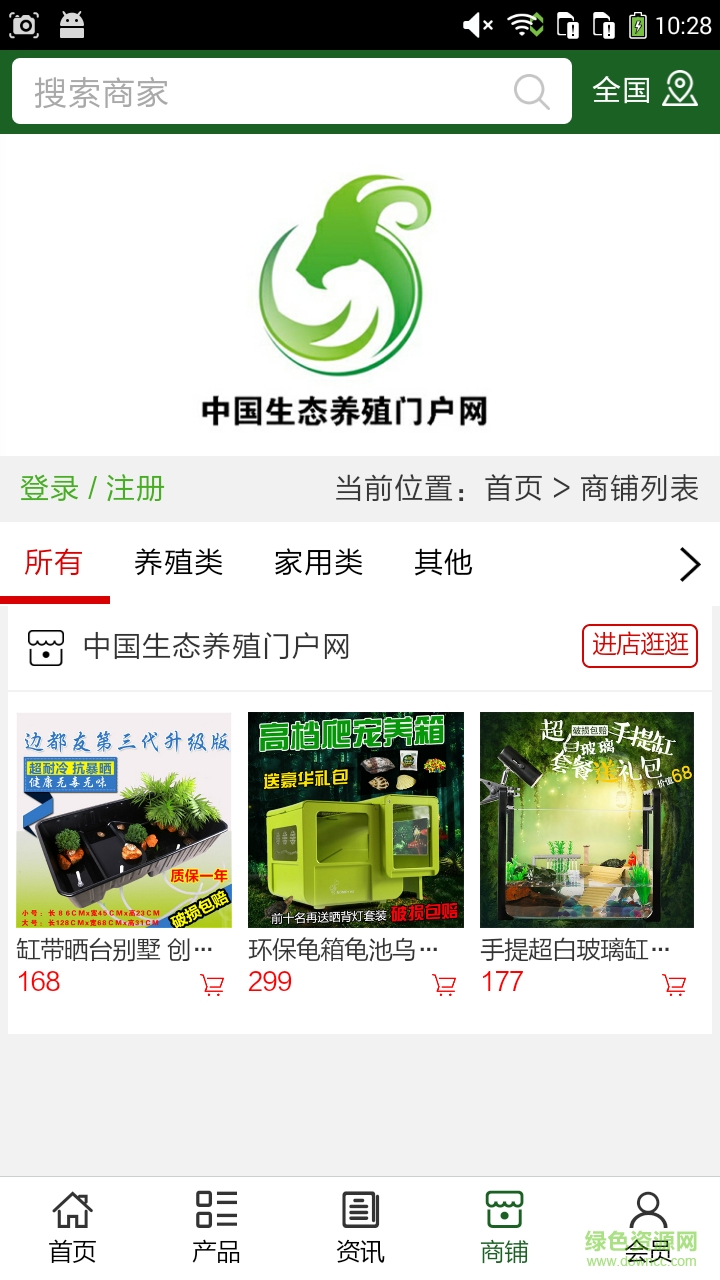Open the 环保龟箱龟池 product card
Viewport: 720px width, 1280px height.
[355, 820]
